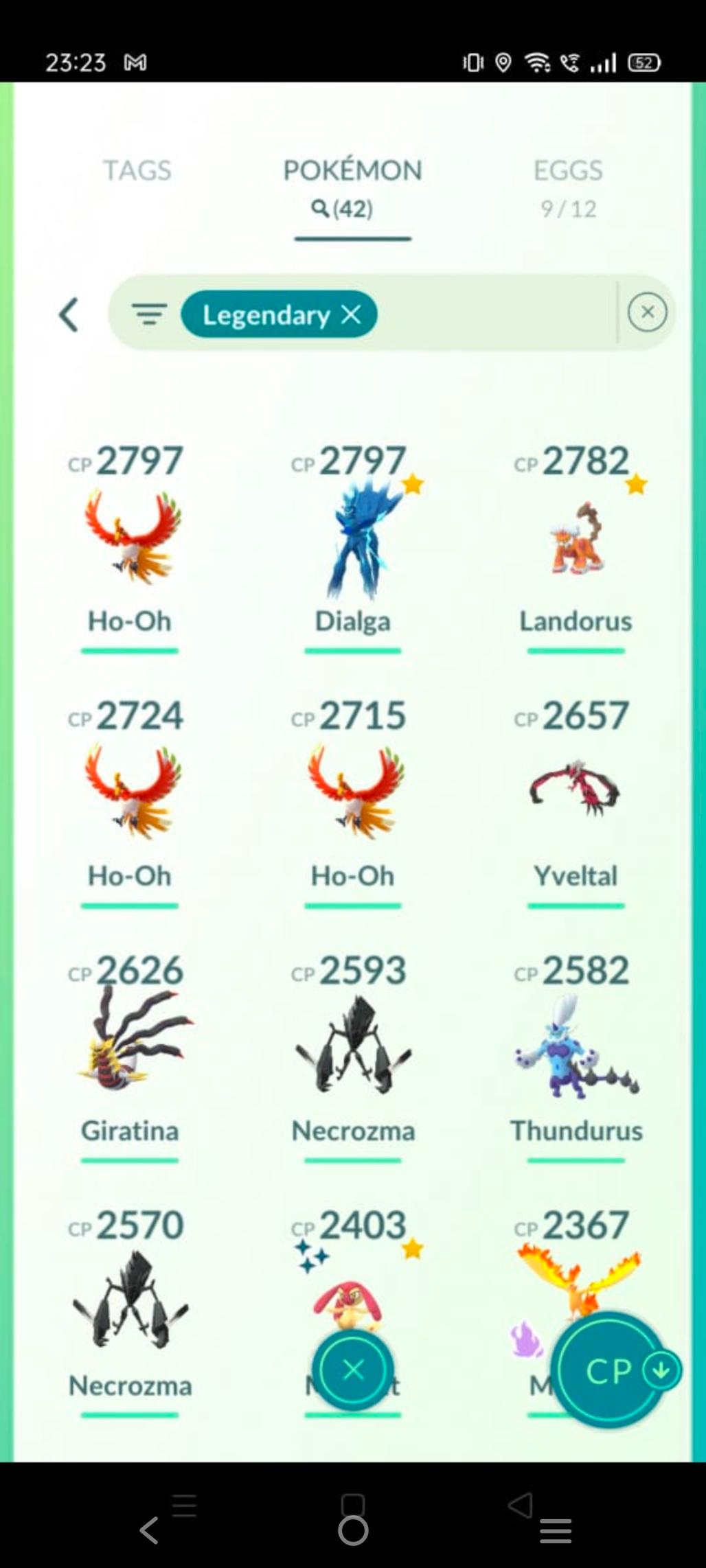Change the CP sort order
Viewport: 706px width, 1568px height.
610,1370
